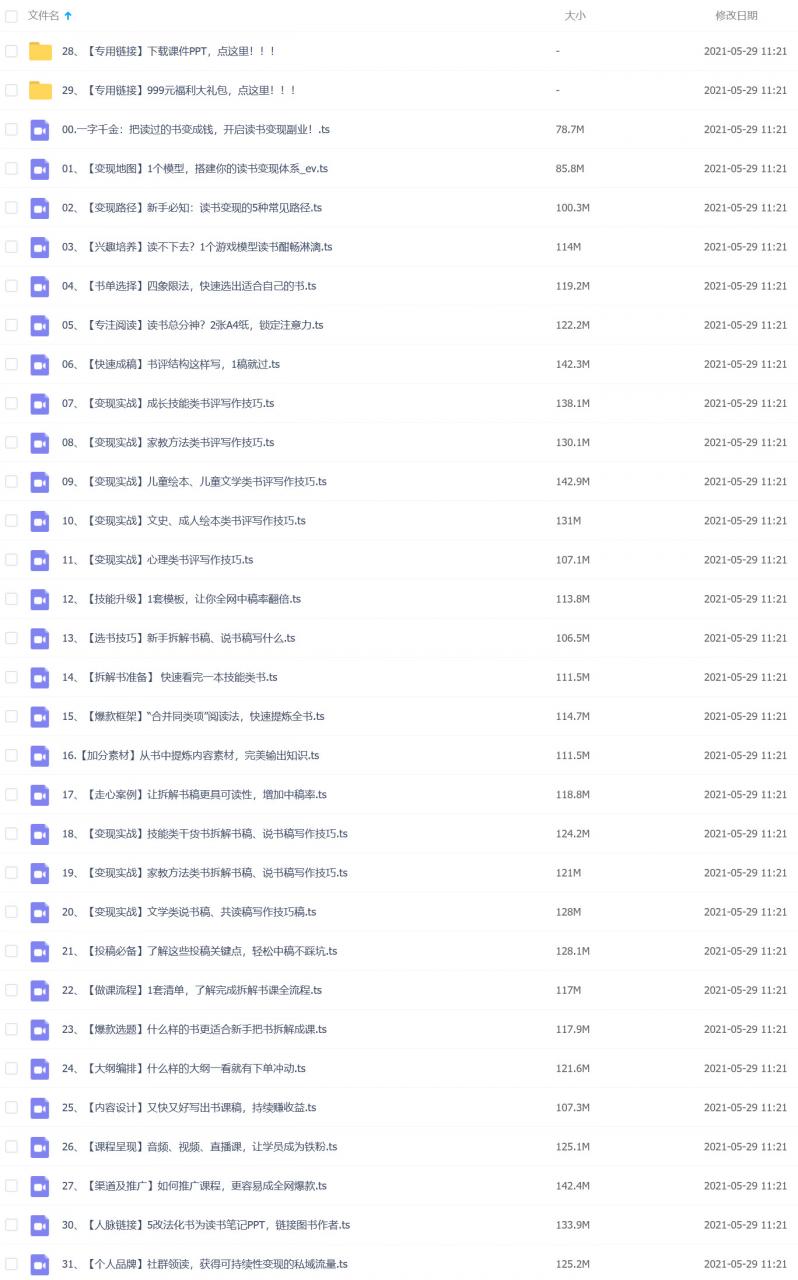
Task: Sort by 修改日期 column
Action: coord(736,16)
